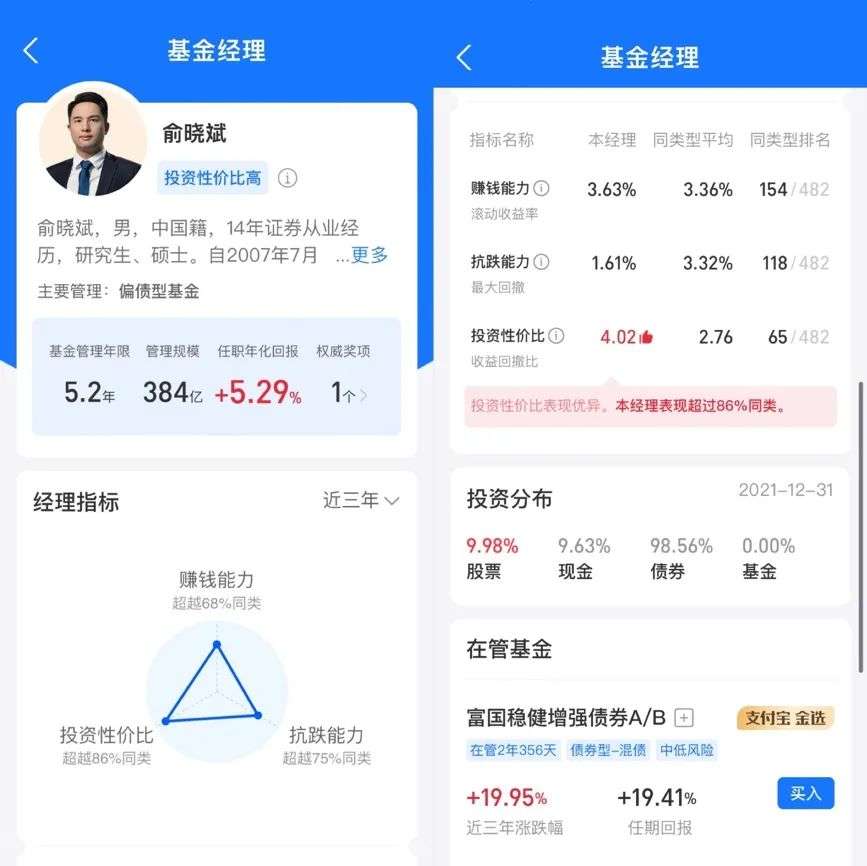Buy 富国稳健增强债券A/B with 买入

805,793
